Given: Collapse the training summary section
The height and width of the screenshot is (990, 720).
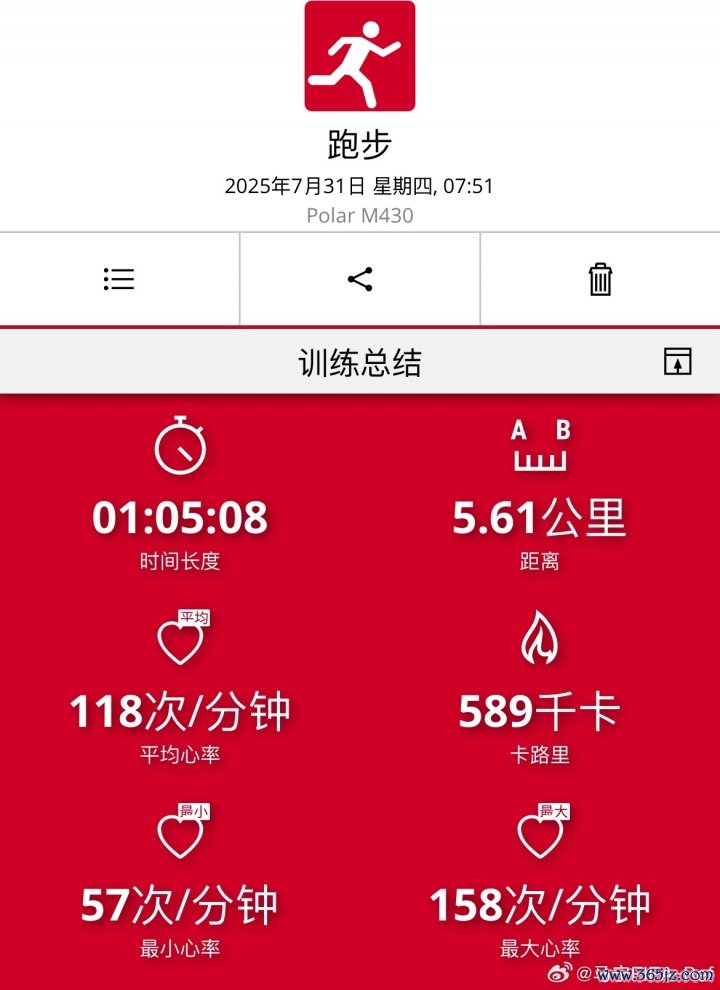Looking at the screenshot, I should [x=677, y=362].
